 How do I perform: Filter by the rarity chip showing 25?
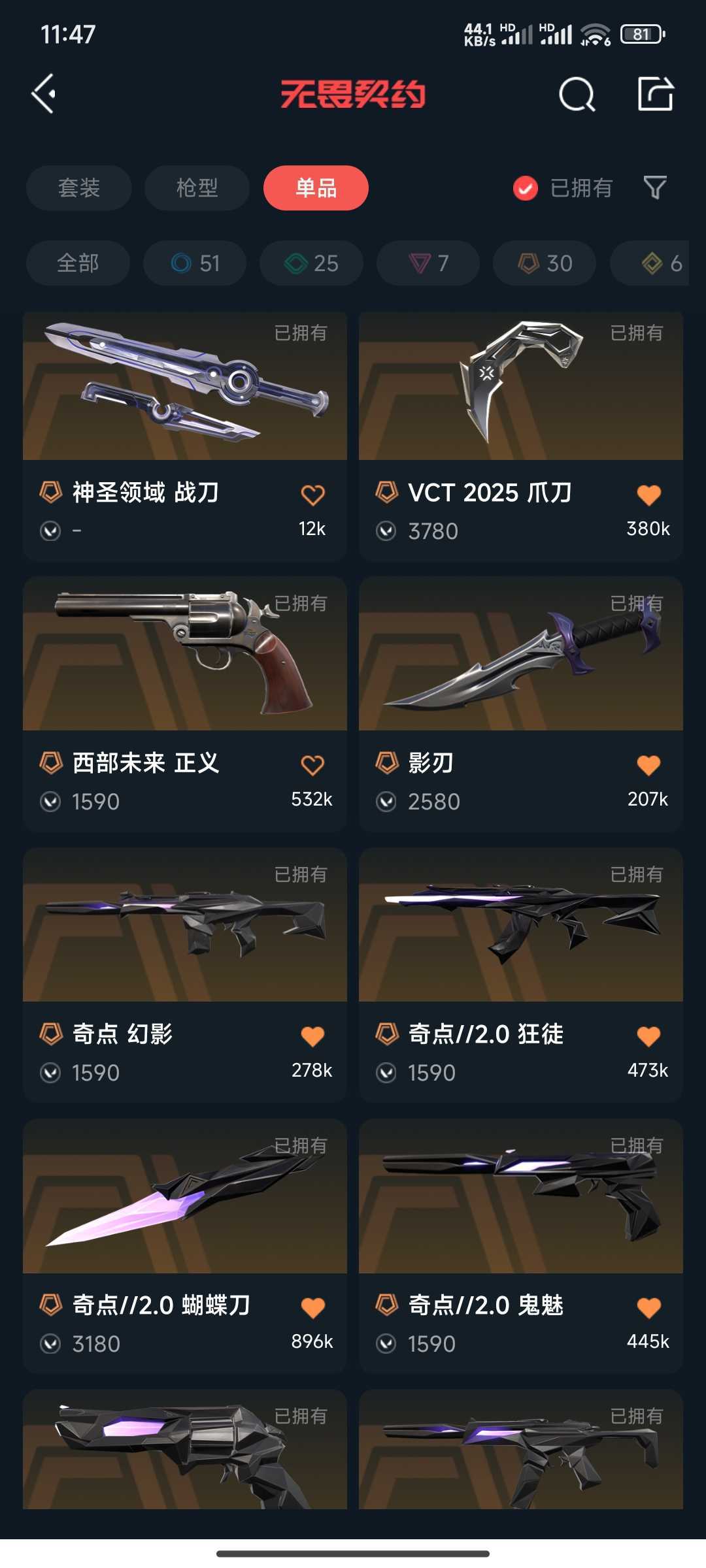(x=311, y=263)
